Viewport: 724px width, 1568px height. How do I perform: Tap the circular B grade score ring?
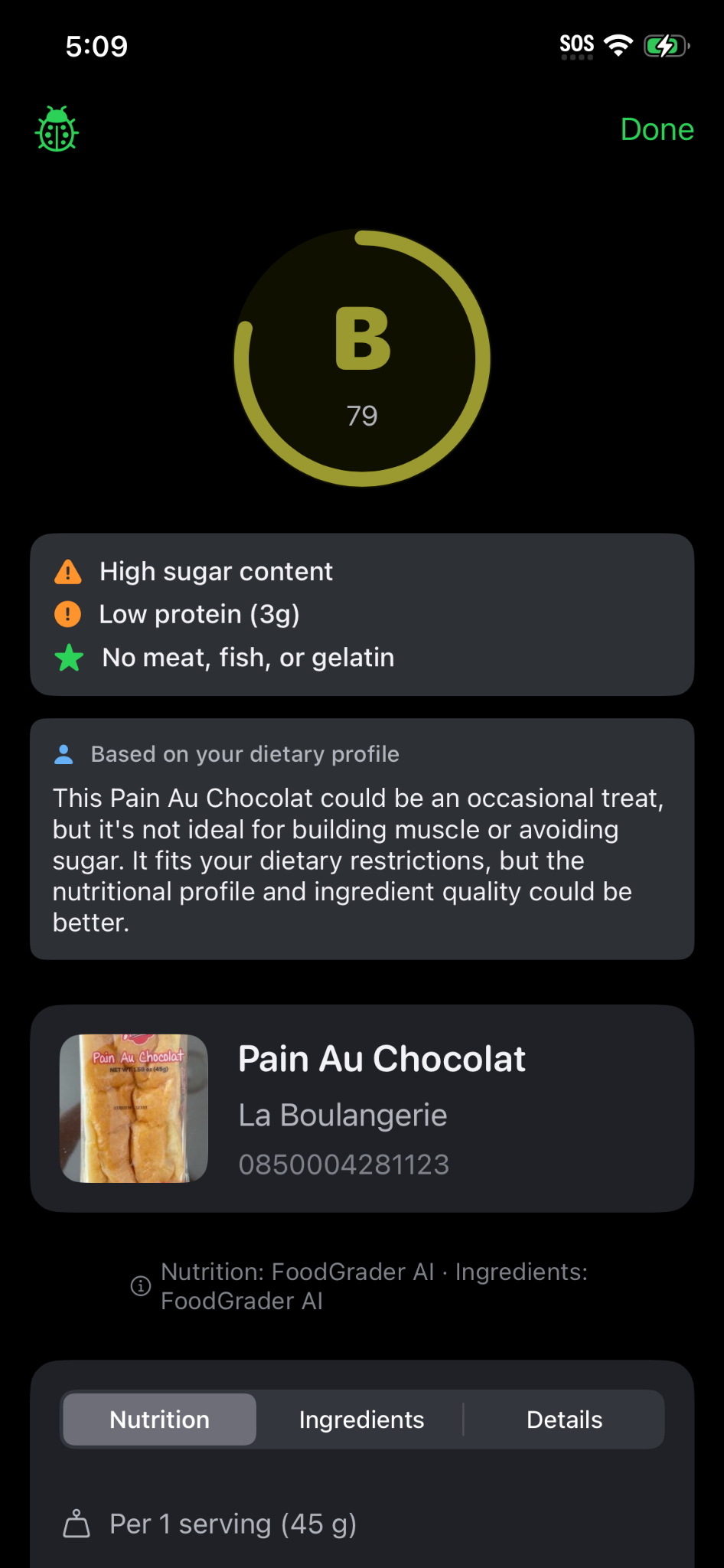361,356
